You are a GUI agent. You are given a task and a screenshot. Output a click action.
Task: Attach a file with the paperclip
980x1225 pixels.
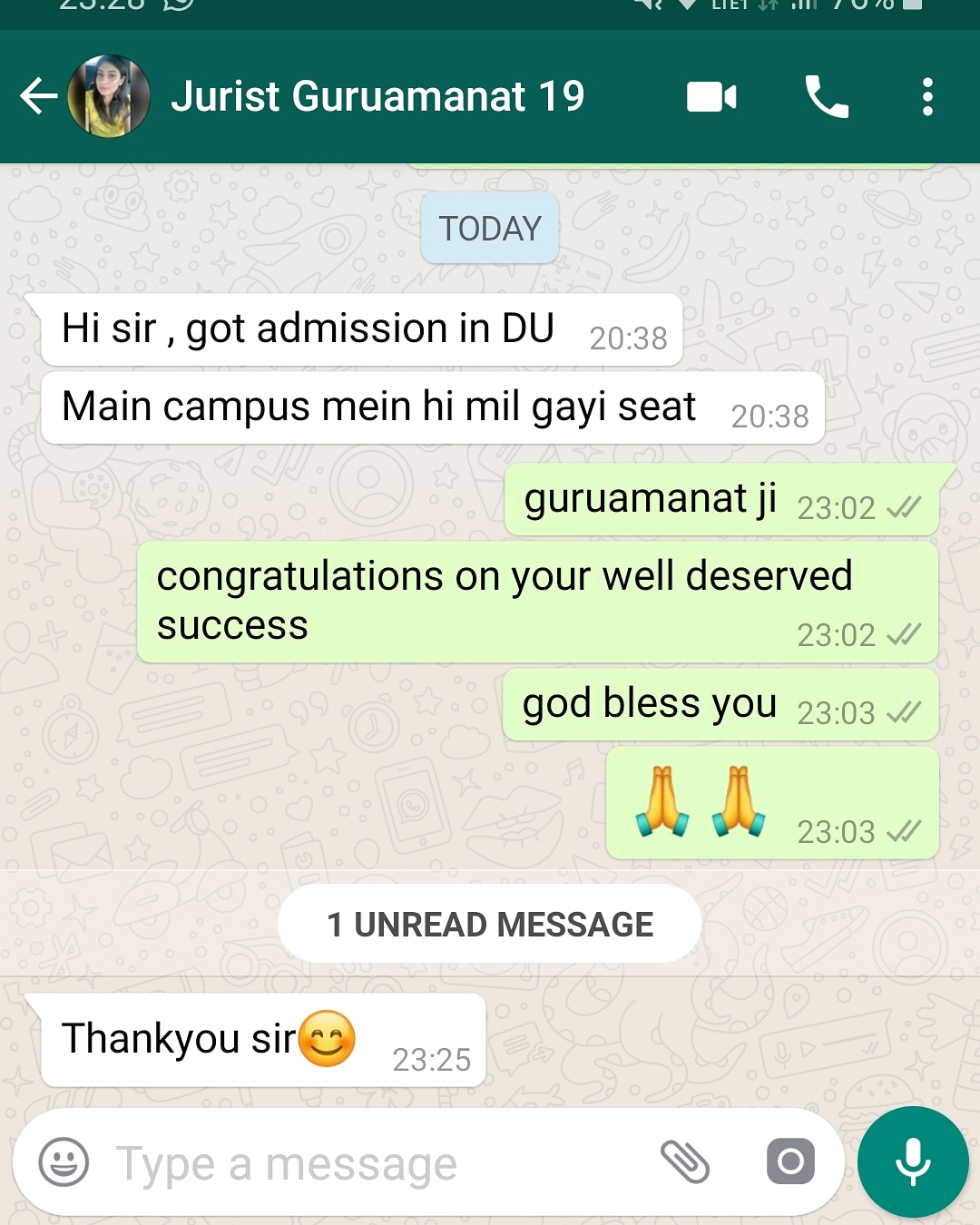tap(684, 1162)
